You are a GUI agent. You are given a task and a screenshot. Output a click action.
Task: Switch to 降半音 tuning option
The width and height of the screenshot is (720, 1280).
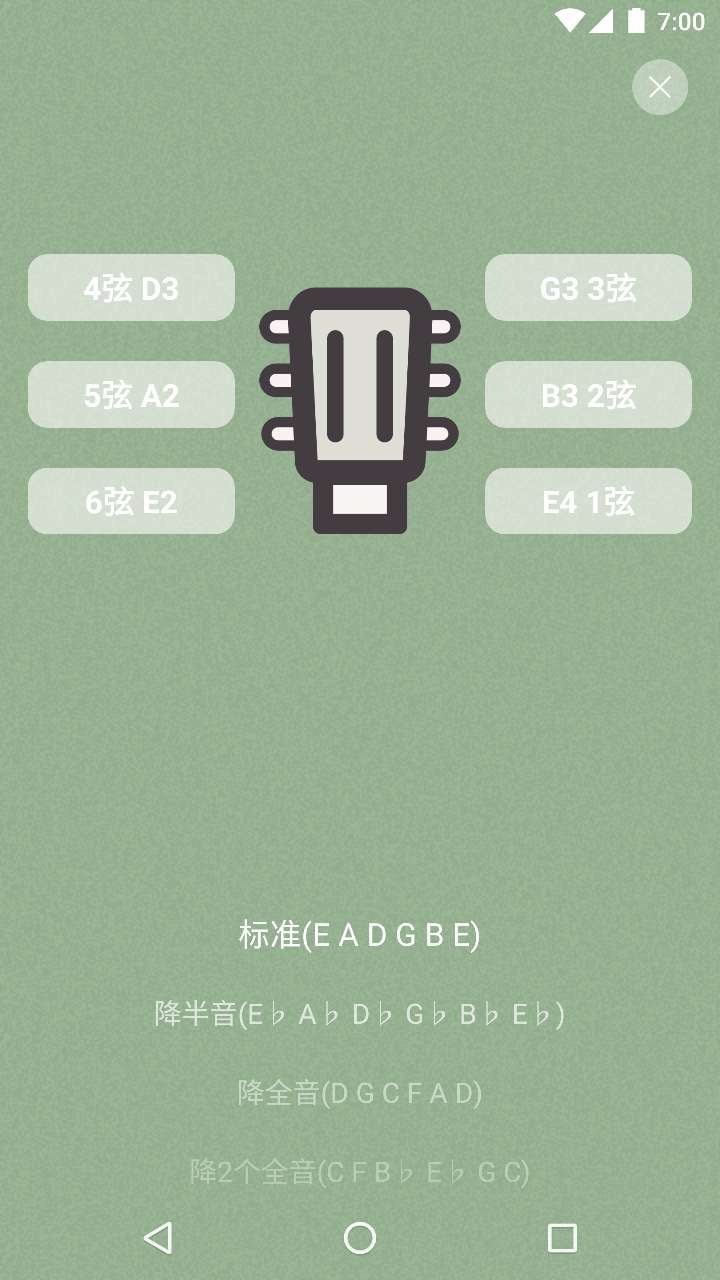click(360, 1014)
